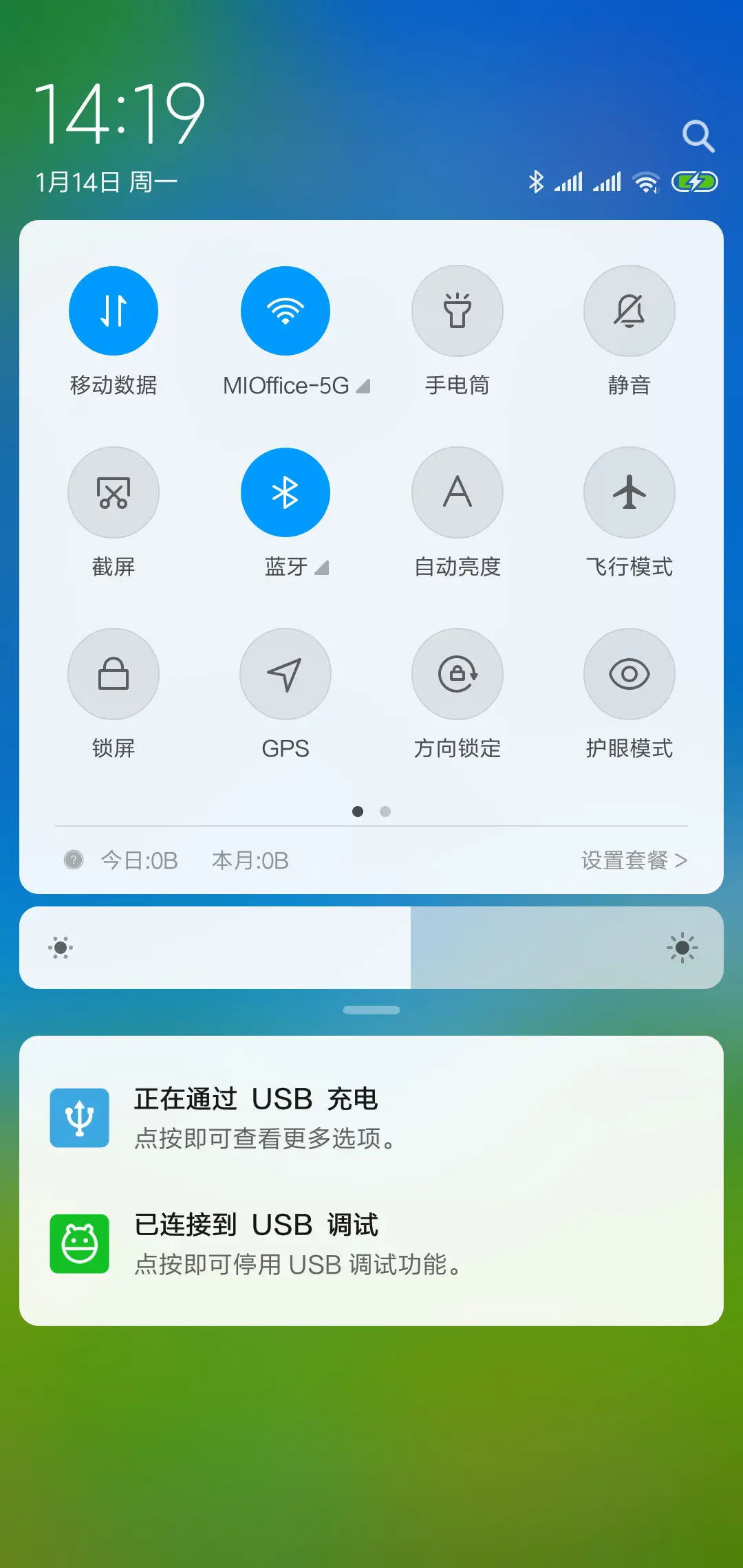Image resolution: width=743 pixels, height=1568 pixels.
Task: Tap the screenshot (截屏) tile
Action: coord(114,492)
